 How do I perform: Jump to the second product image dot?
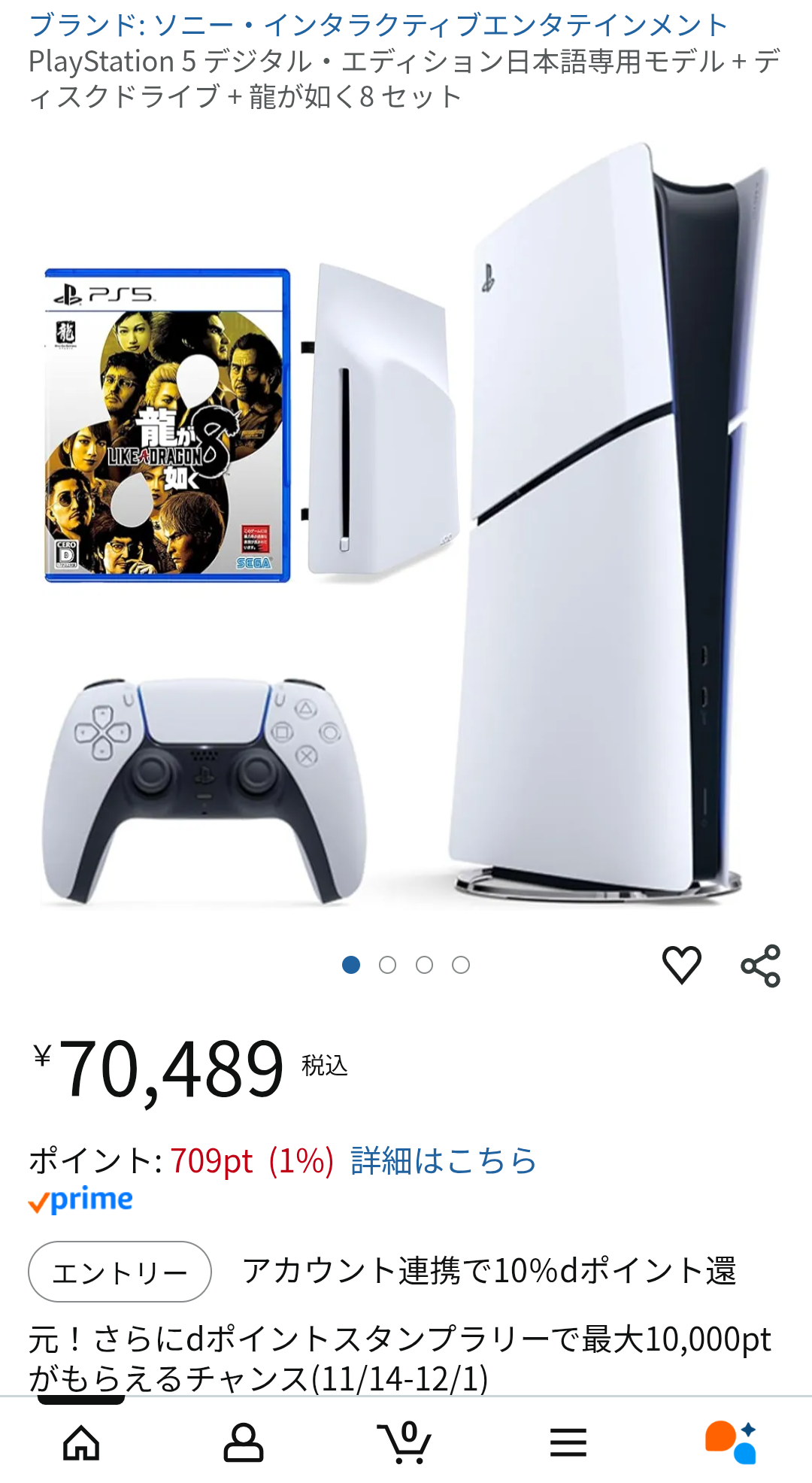[387, 965]
